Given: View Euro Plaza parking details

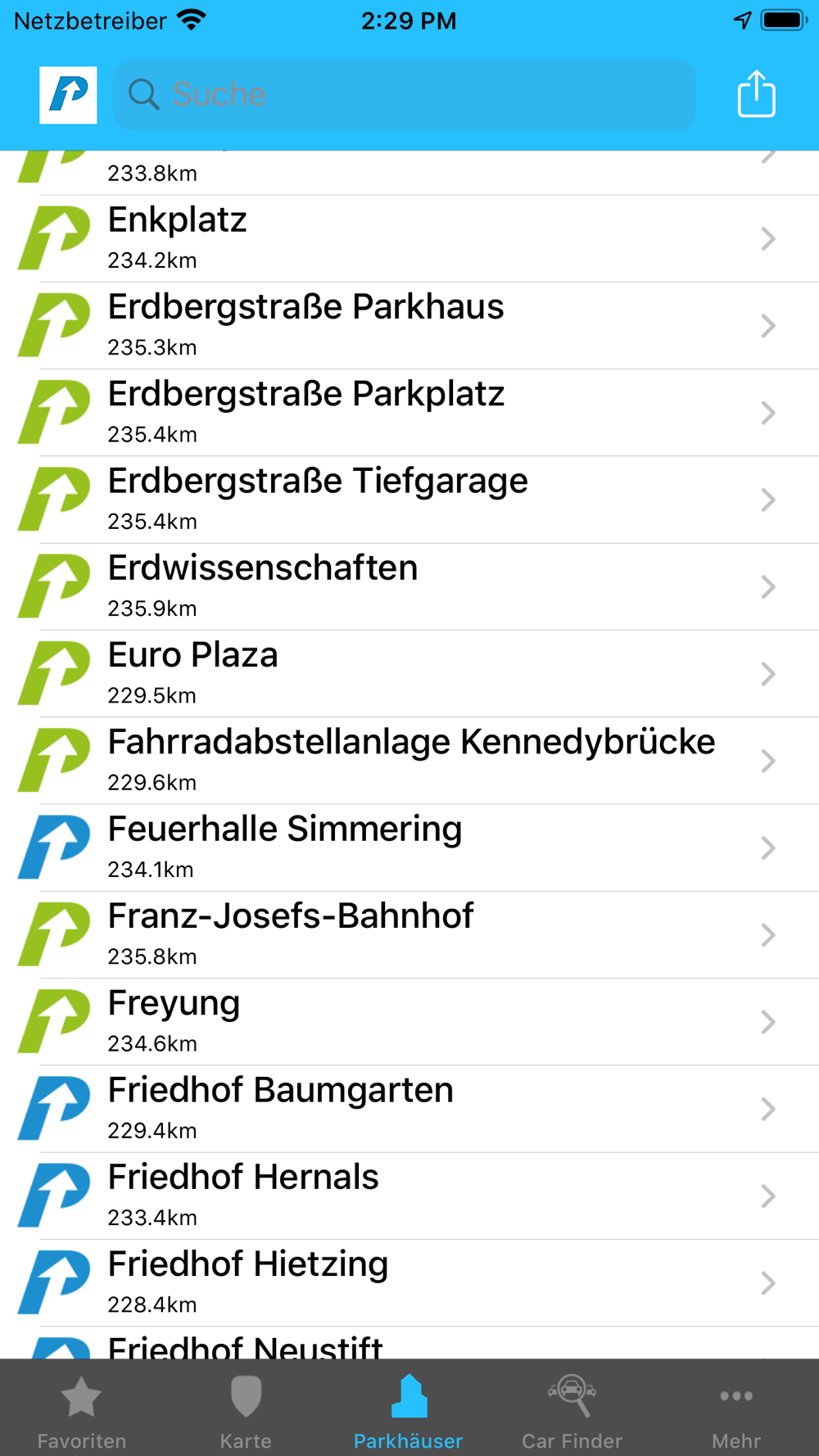Looking at the screenshot, I should point(409,674).
